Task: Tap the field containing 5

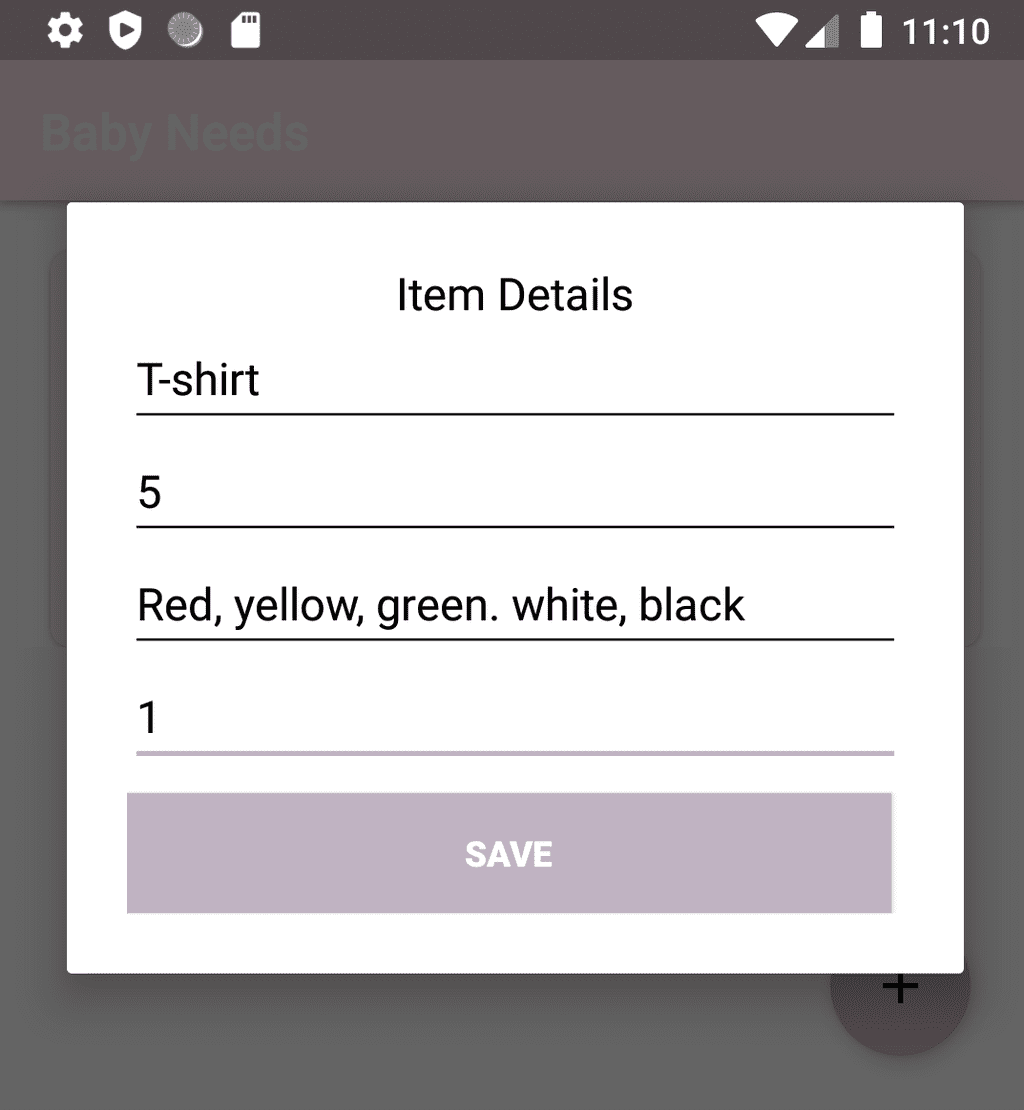Action: click(514, 494)
